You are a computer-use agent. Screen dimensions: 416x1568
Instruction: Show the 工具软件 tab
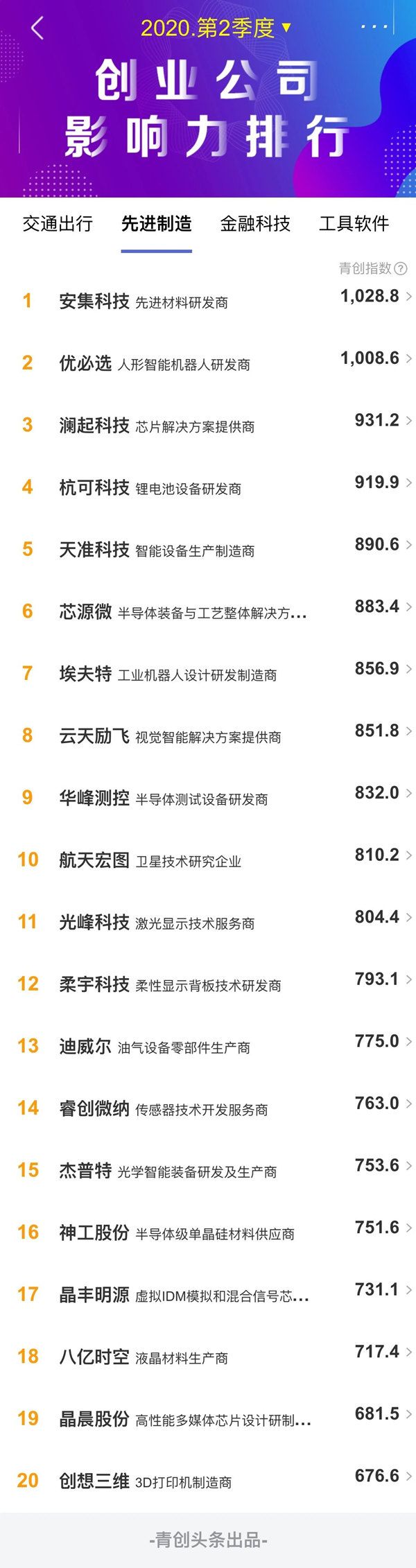pyautogui.click(x=354, y=224)
